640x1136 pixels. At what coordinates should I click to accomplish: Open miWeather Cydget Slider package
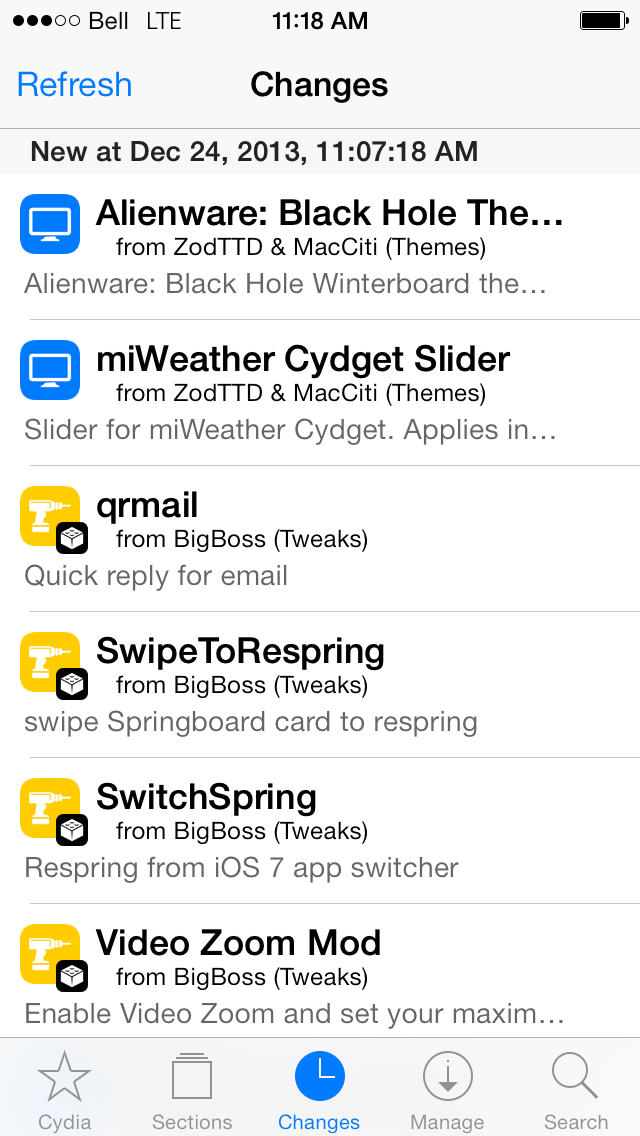point(320,392)
